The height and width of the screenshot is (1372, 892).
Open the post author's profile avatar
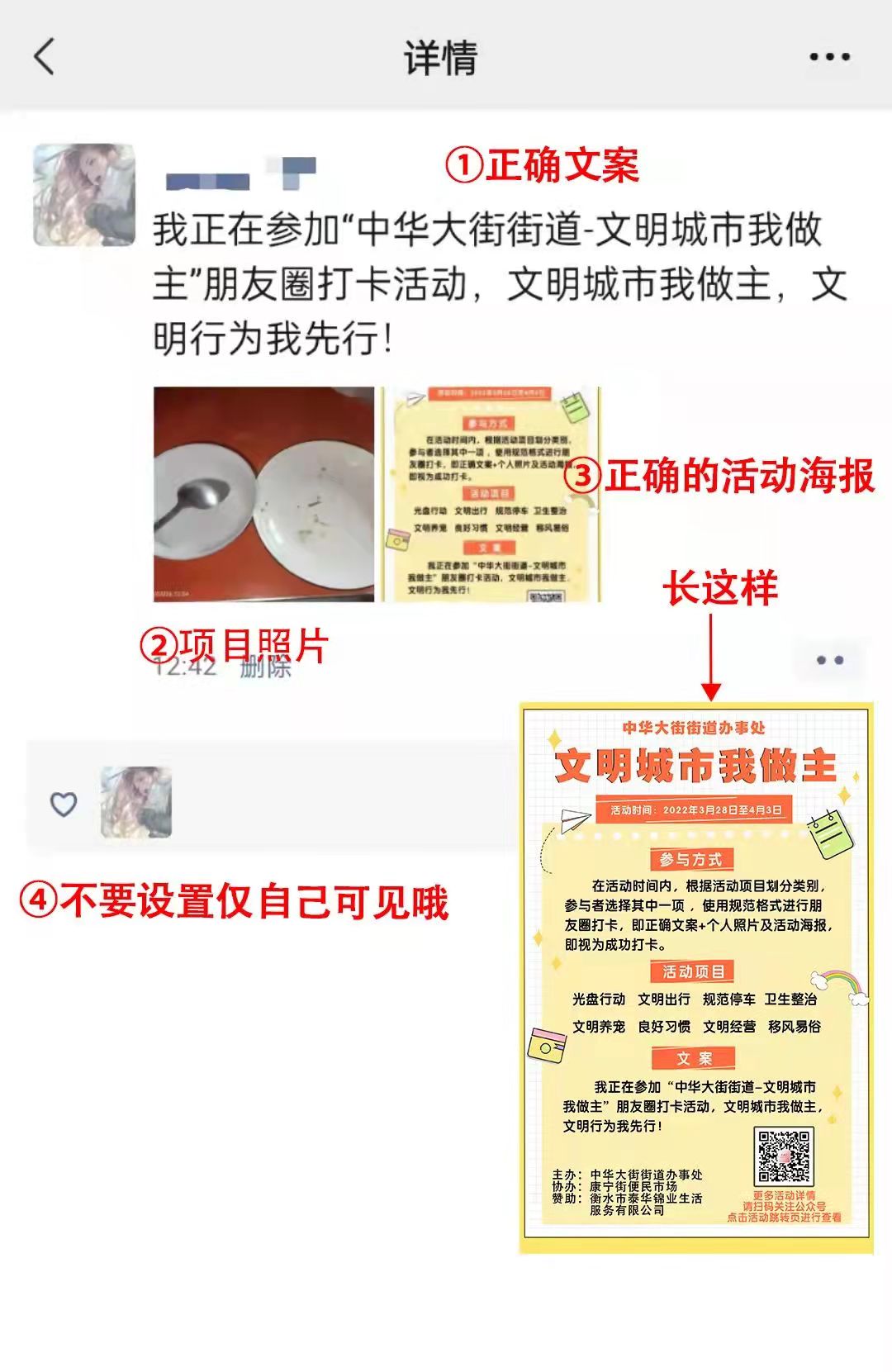click(x=83, y=195)
